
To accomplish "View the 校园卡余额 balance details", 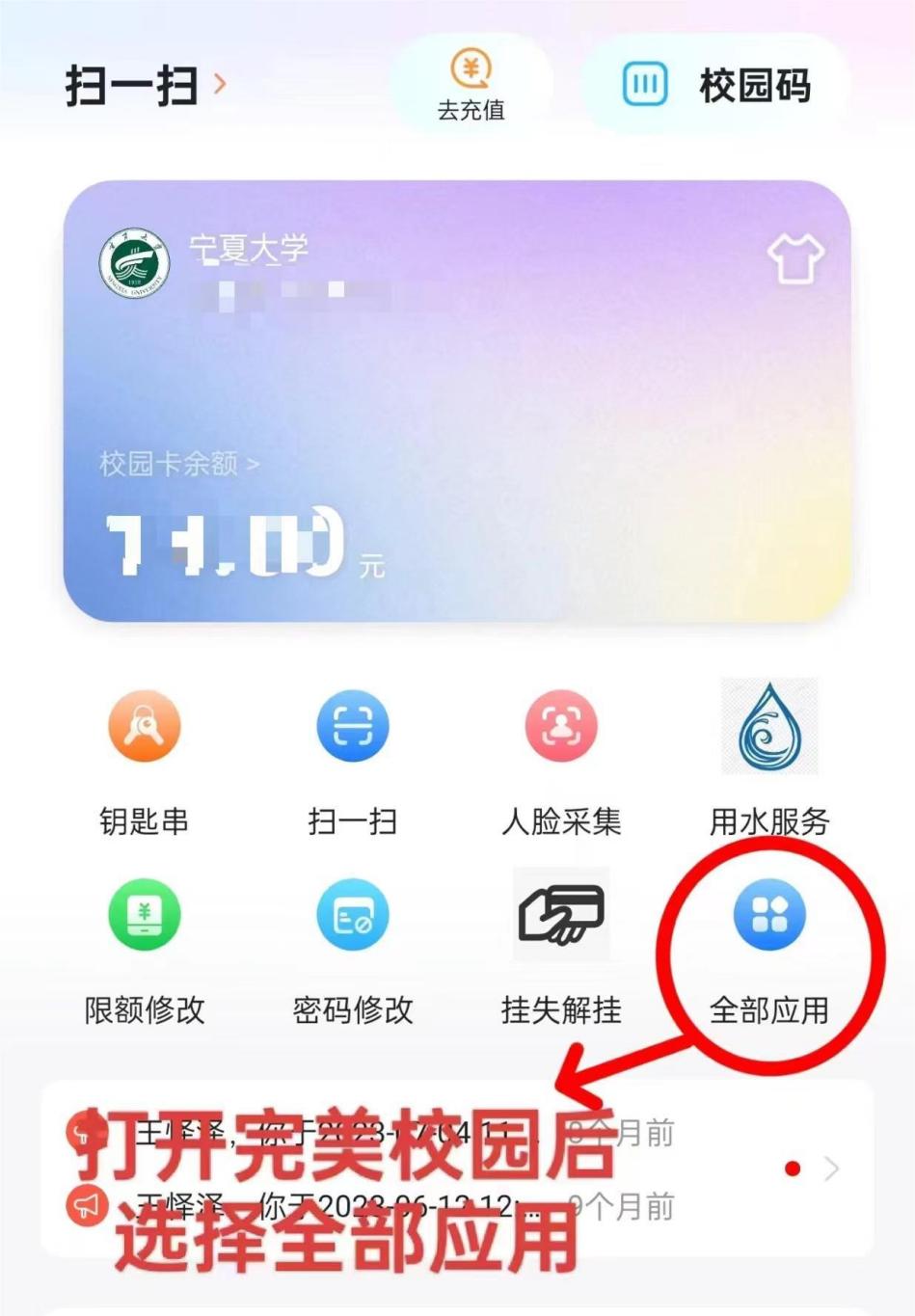I will point(179,464).
